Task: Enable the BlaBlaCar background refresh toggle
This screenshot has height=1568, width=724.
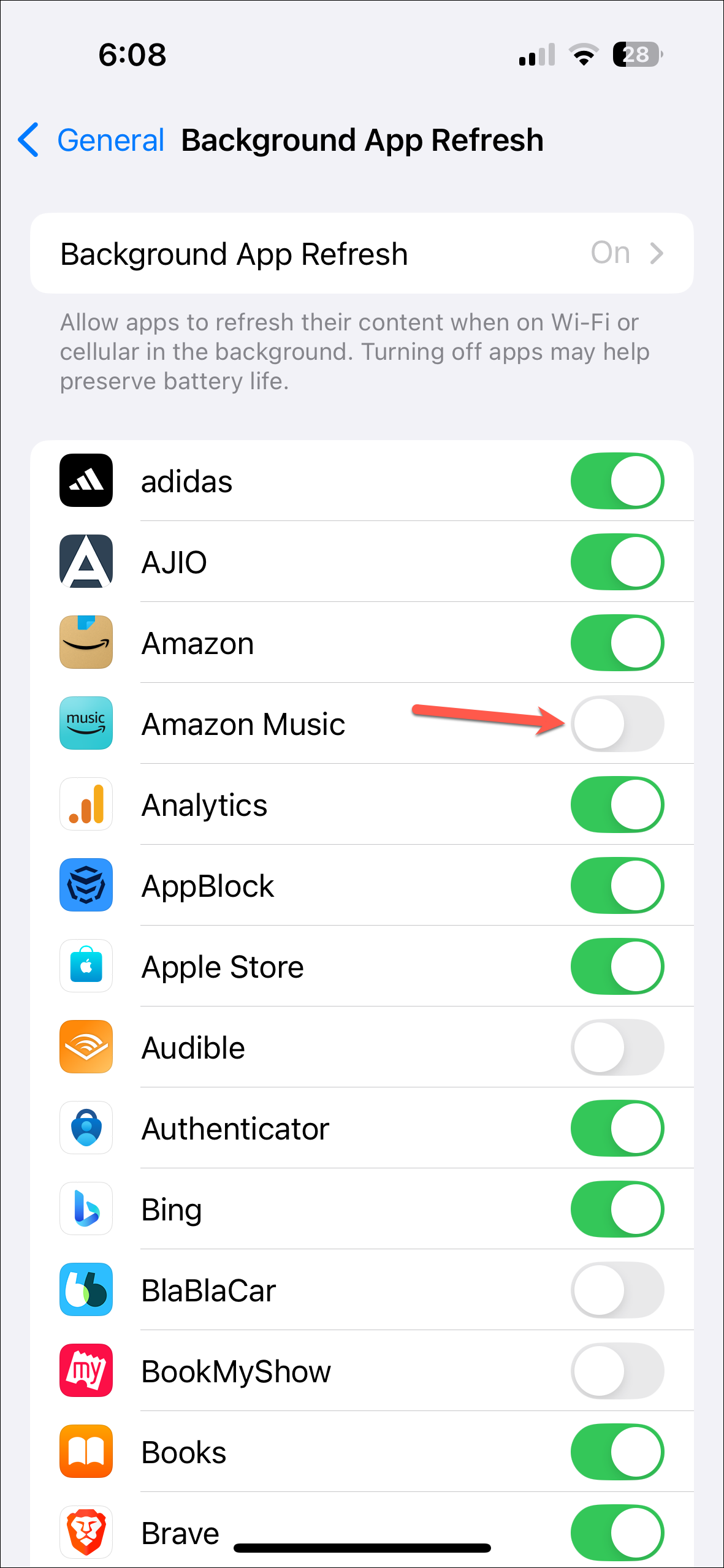Action: point(617,1290)
